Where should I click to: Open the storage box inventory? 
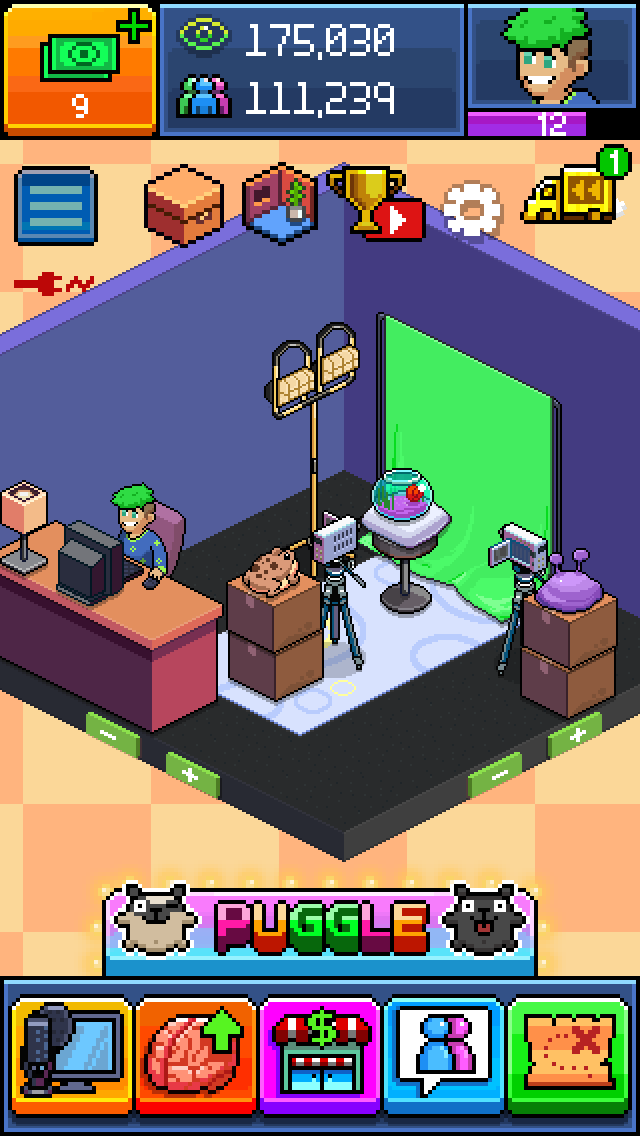pyautogui.click(x=184, y=203)
